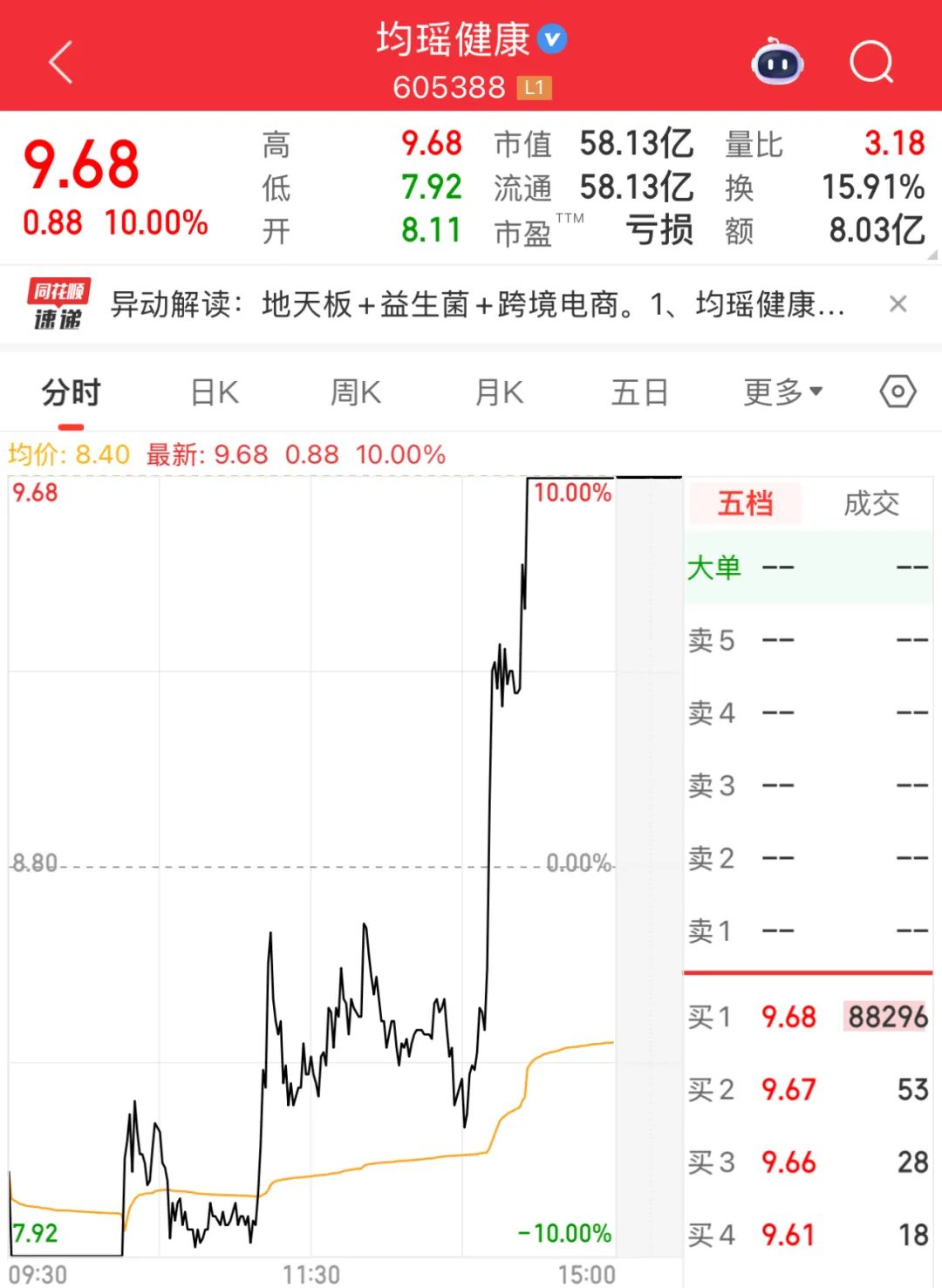Go back using the header arrow
The image size is (942, 1288).
click(61, 63)
